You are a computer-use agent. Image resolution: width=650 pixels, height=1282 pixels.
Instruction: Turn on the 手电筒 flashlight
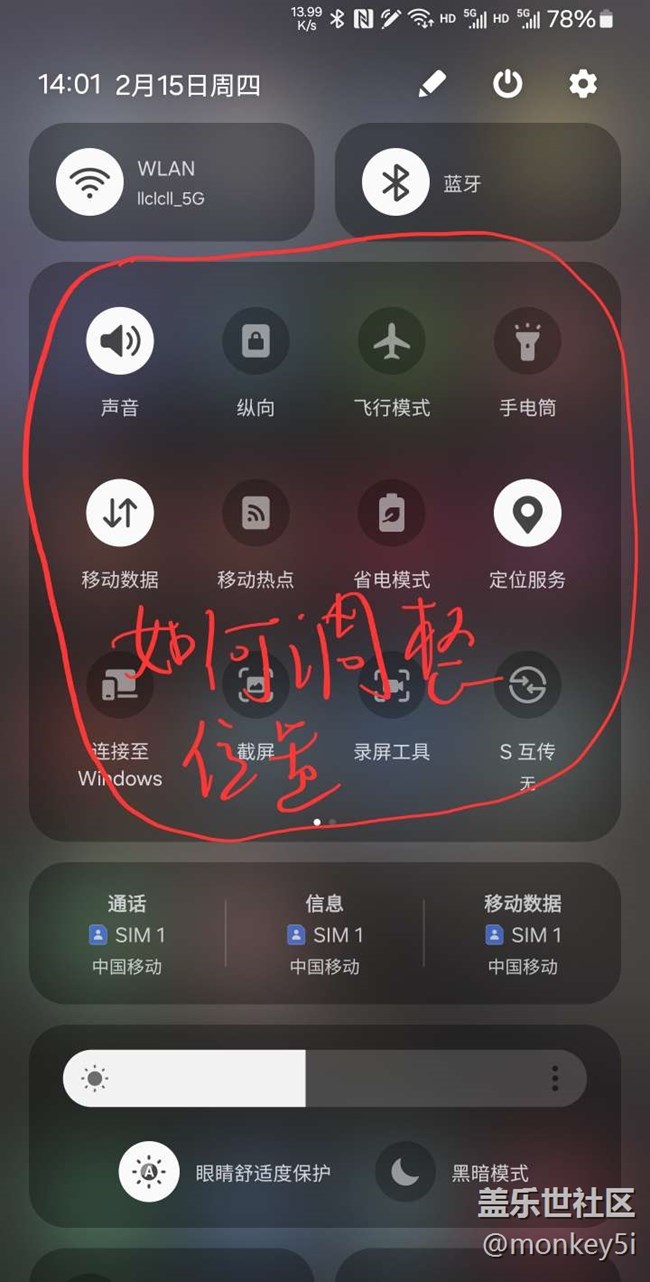click(527, 341)
